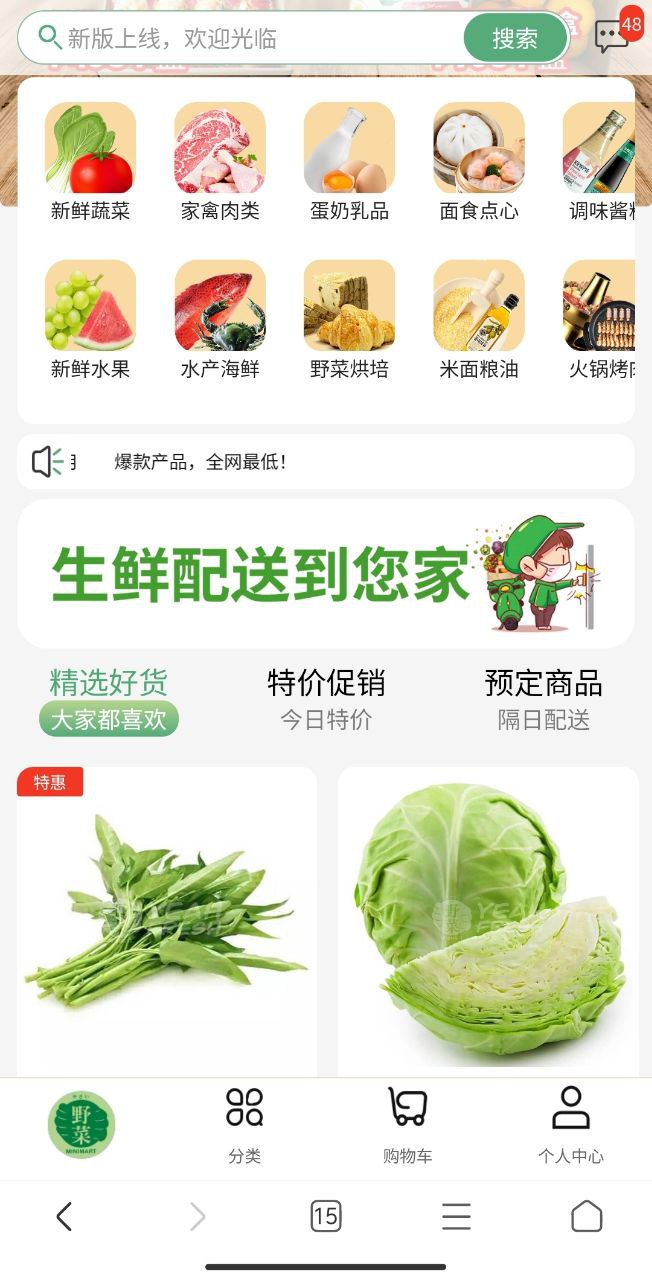Select the 蛋奶乳品 category
652x1280 pixels.
[349, 161]
